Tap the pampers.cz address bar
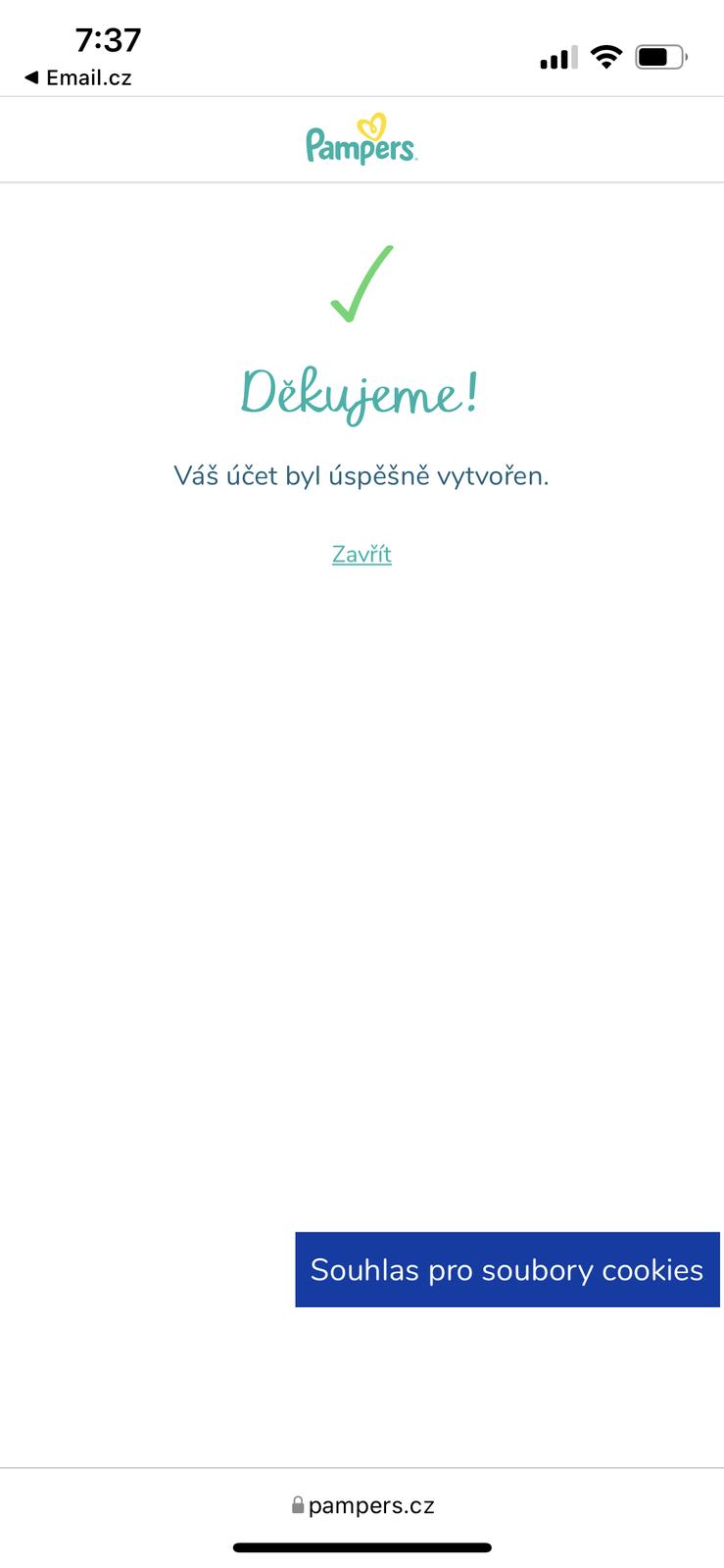Screen dimensions: 724x1568 pyautogui.click(x=362, y=1505)
